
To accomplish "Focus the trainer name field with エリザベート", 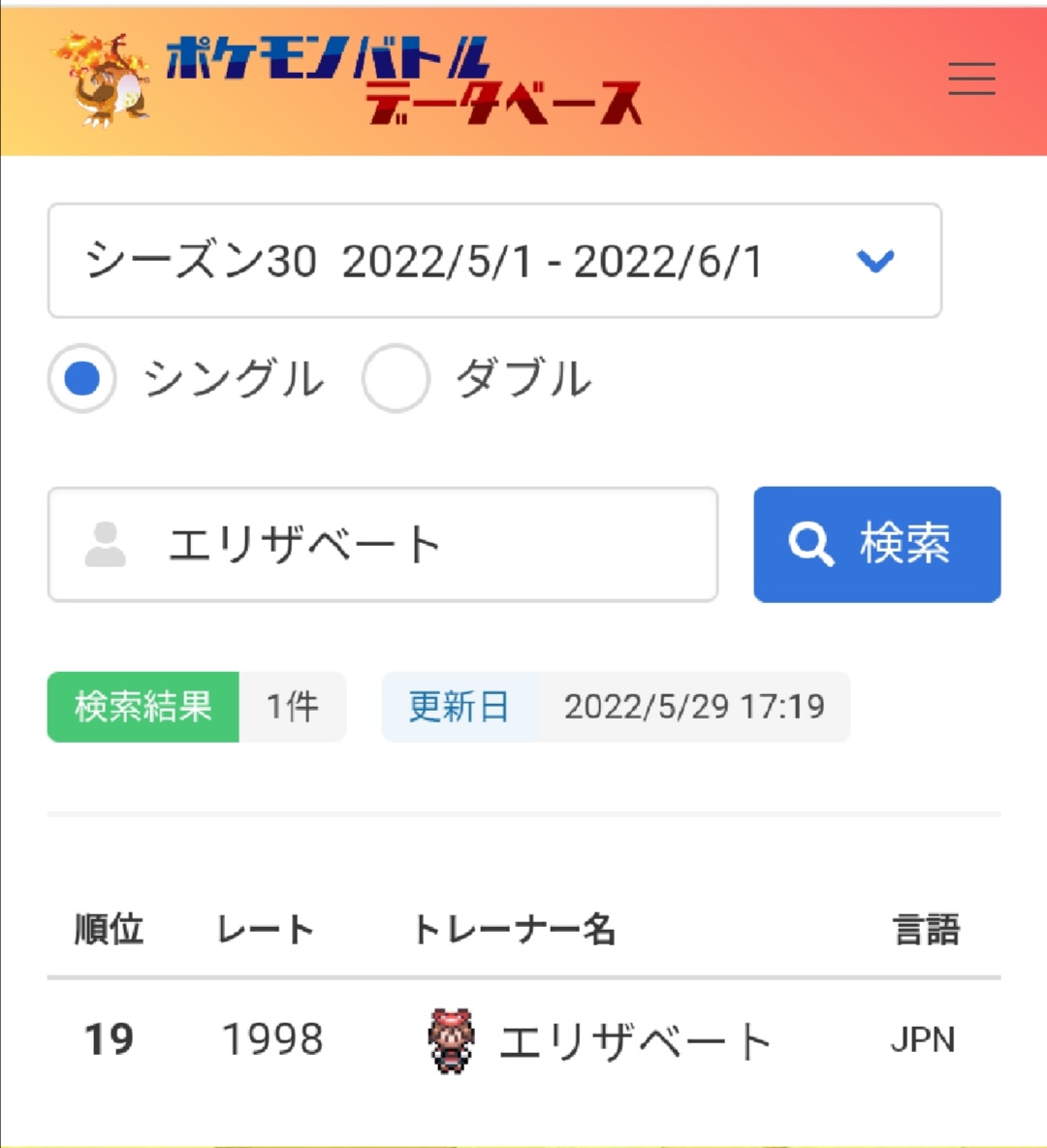I will 383,545.
